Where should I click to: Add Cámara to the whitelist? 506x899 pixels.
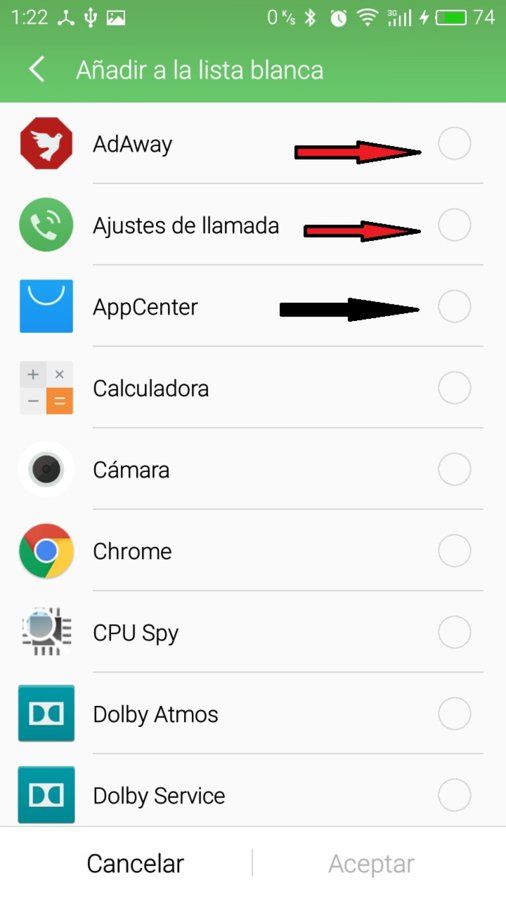(x=454, y=469)
